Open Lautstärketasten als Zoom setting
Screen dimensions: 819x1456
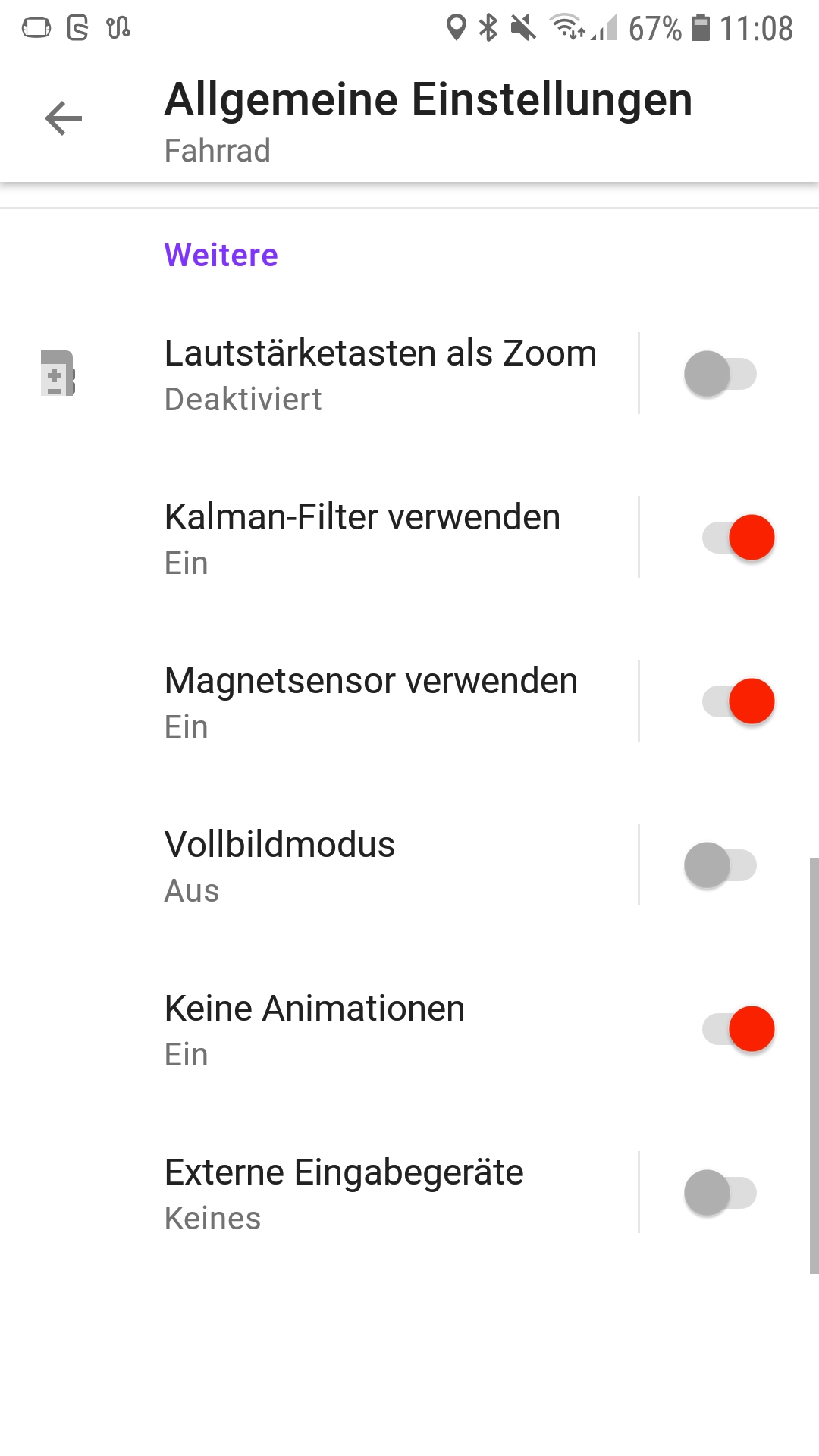379,374
